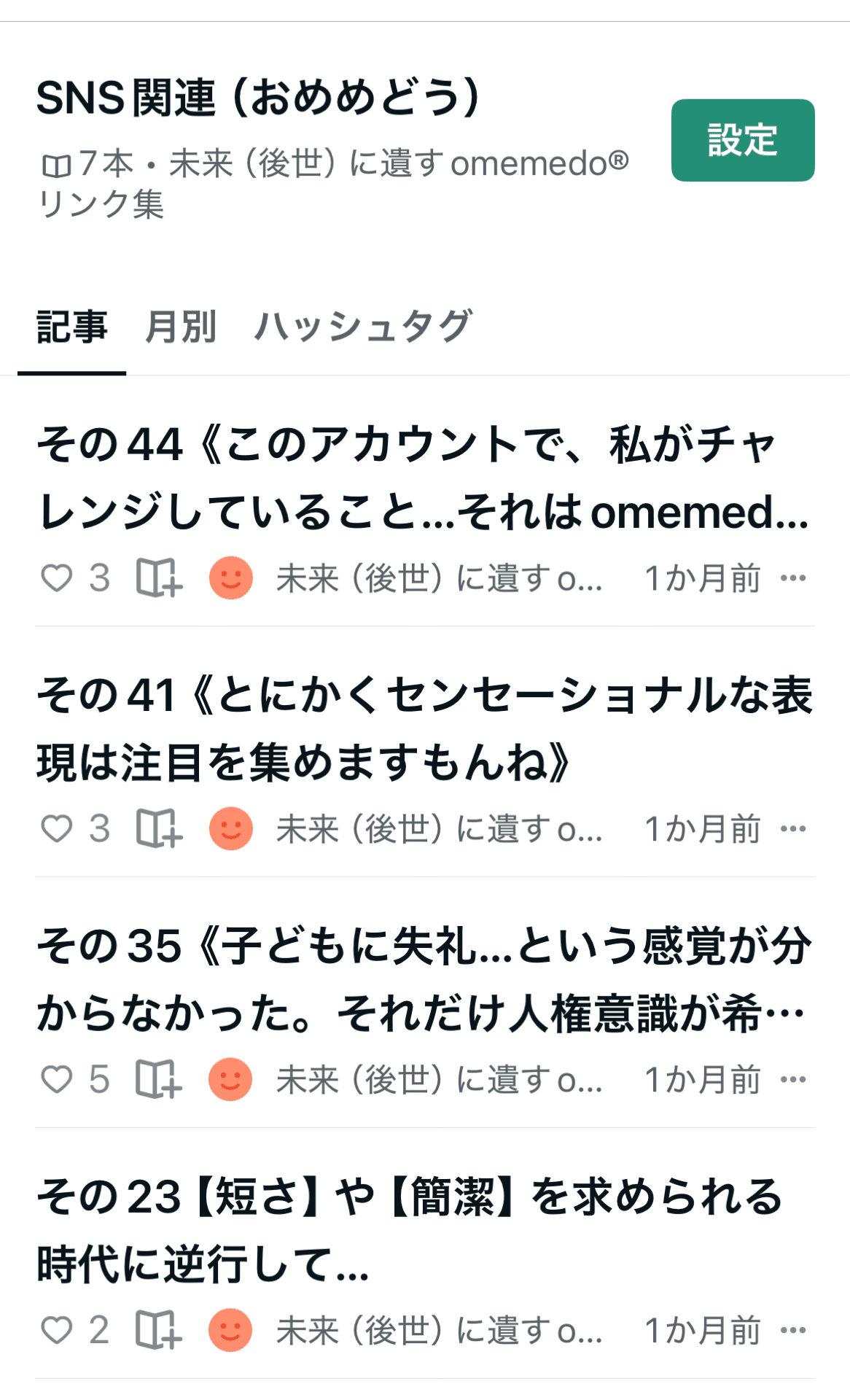Switch to the 月別 tab
Image resolution: width=850 pixels, height=1400 pixels.
(182, 327)
